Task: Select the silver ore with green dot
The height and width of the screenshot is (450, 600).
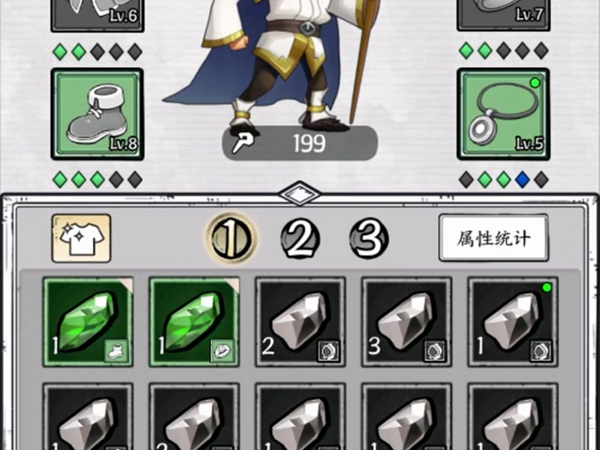Action: (512, 322)
